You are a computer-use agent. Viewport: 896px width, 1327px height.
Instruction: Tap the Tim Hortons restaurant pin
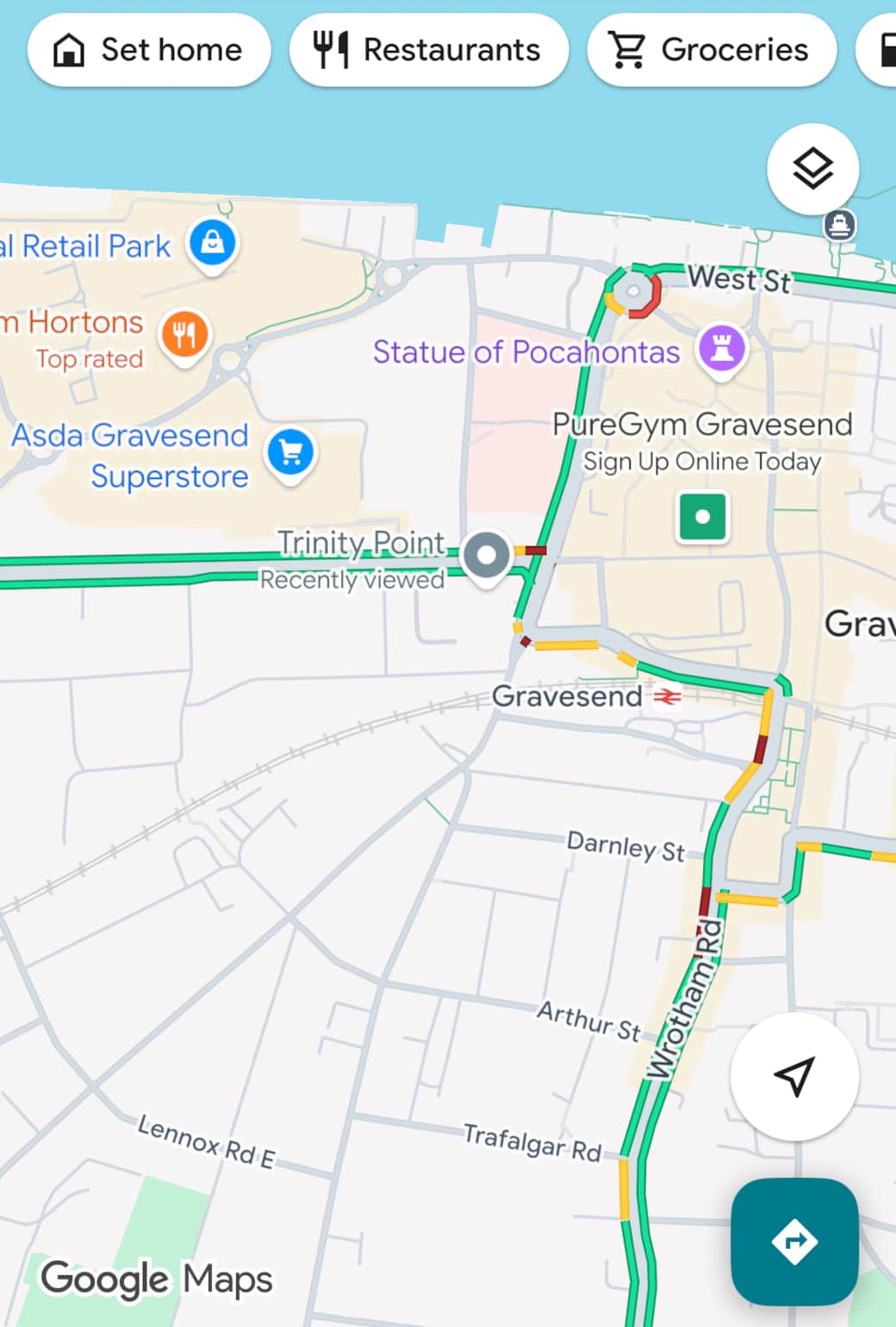click(184, 333)
